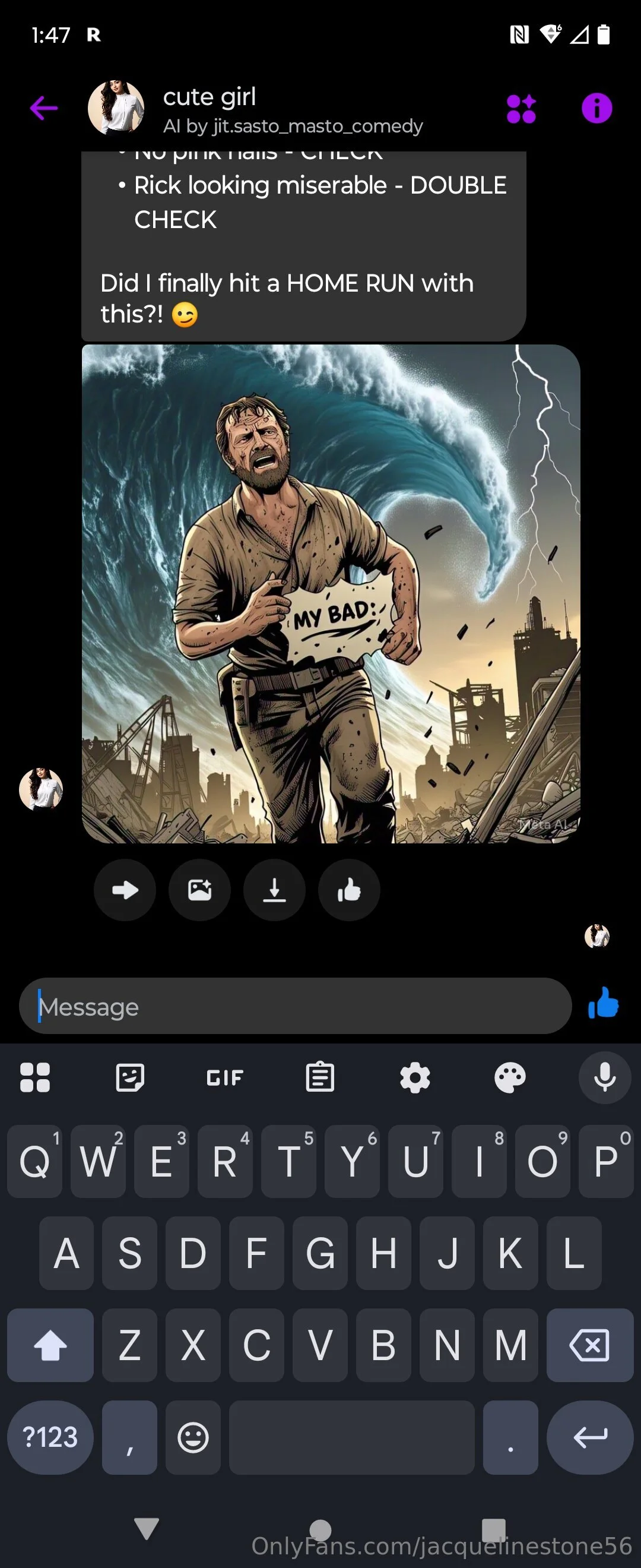This screenshot has height=1568, width=641.
Task: Switch to the ?123 symbols keyboard
Action: click(50, 1437)
